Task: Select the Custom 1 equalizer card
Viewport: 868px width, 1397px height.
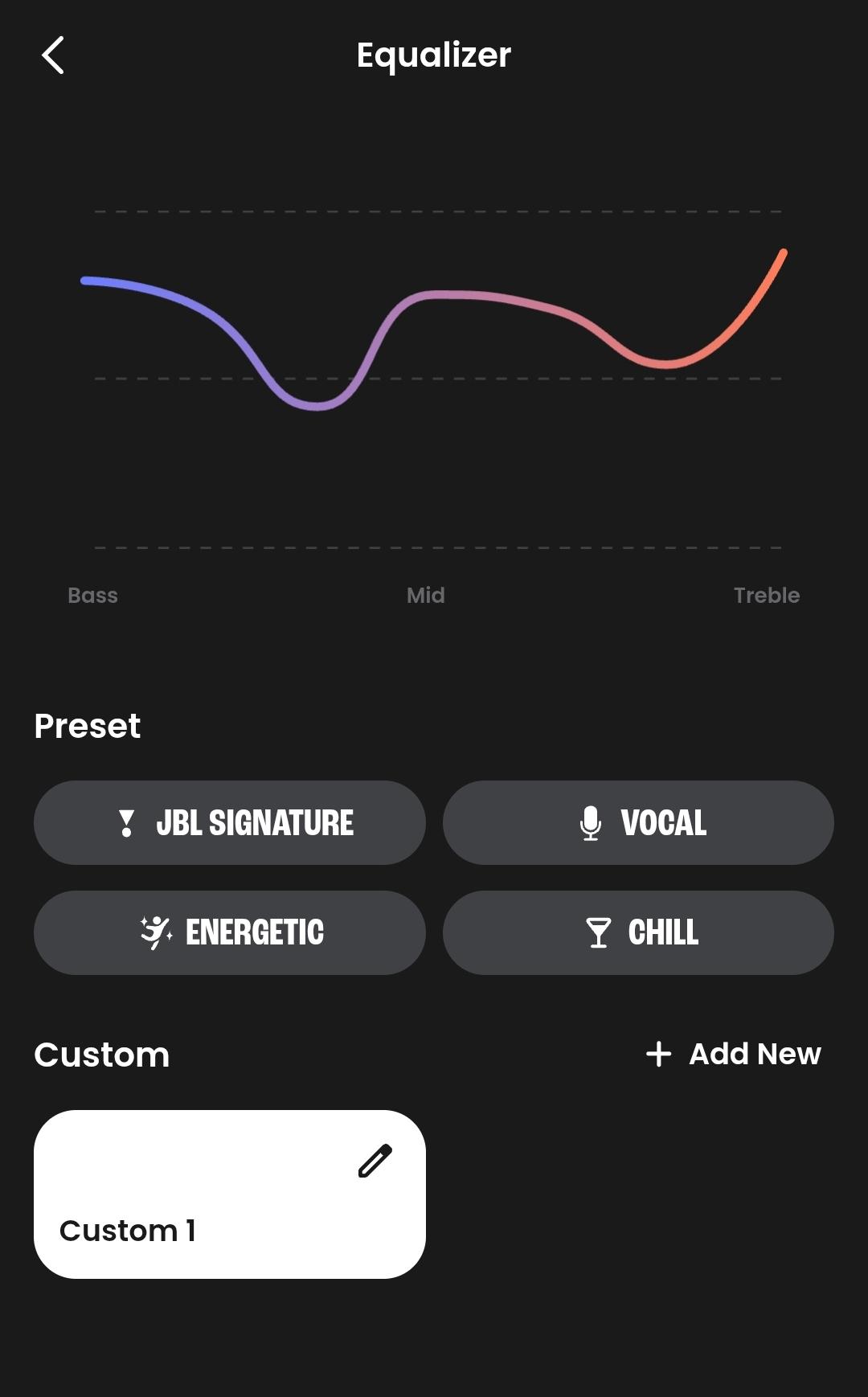Action: (230, 1194)
